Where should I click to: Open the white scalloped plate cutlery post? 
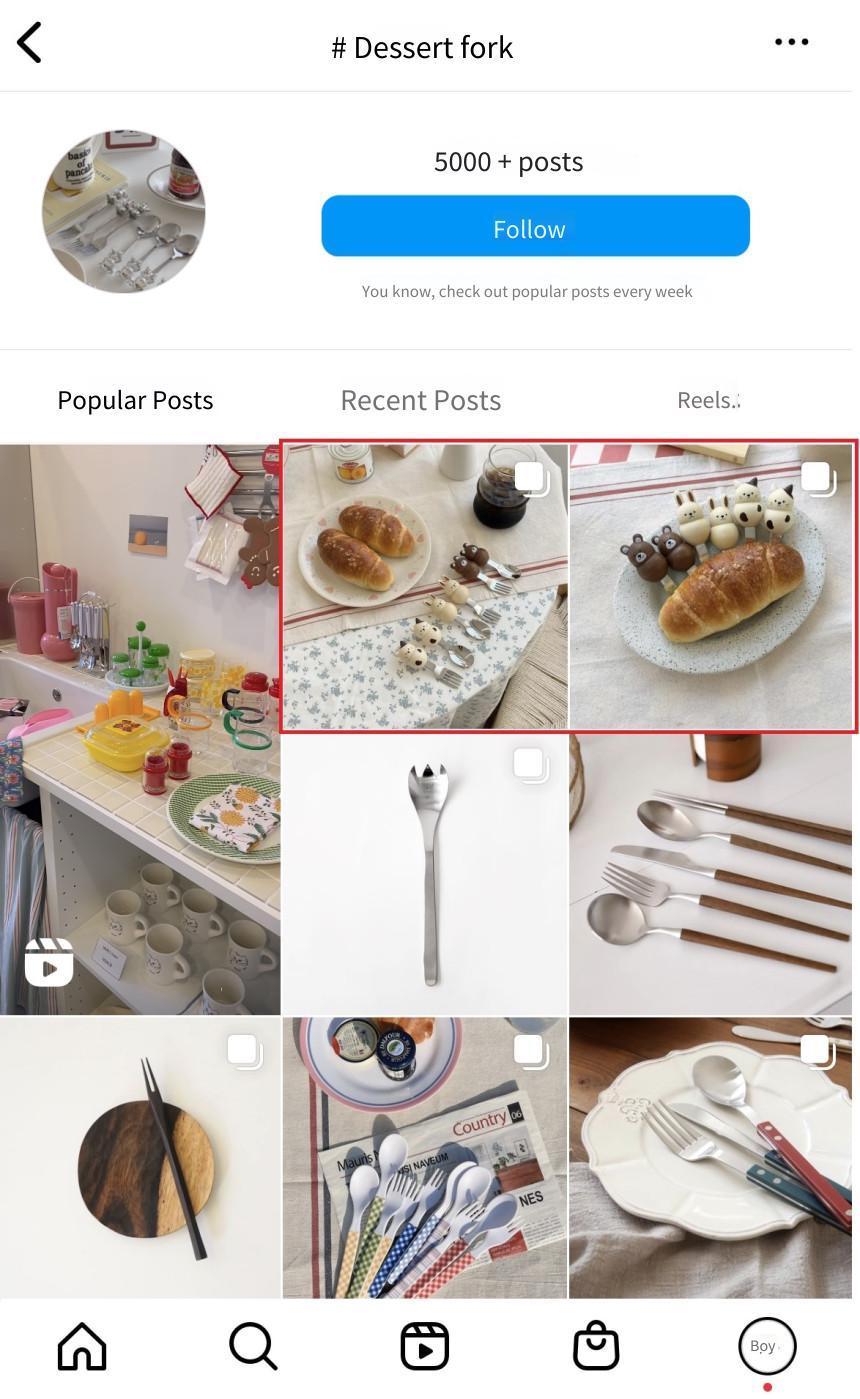(711, 1158)
